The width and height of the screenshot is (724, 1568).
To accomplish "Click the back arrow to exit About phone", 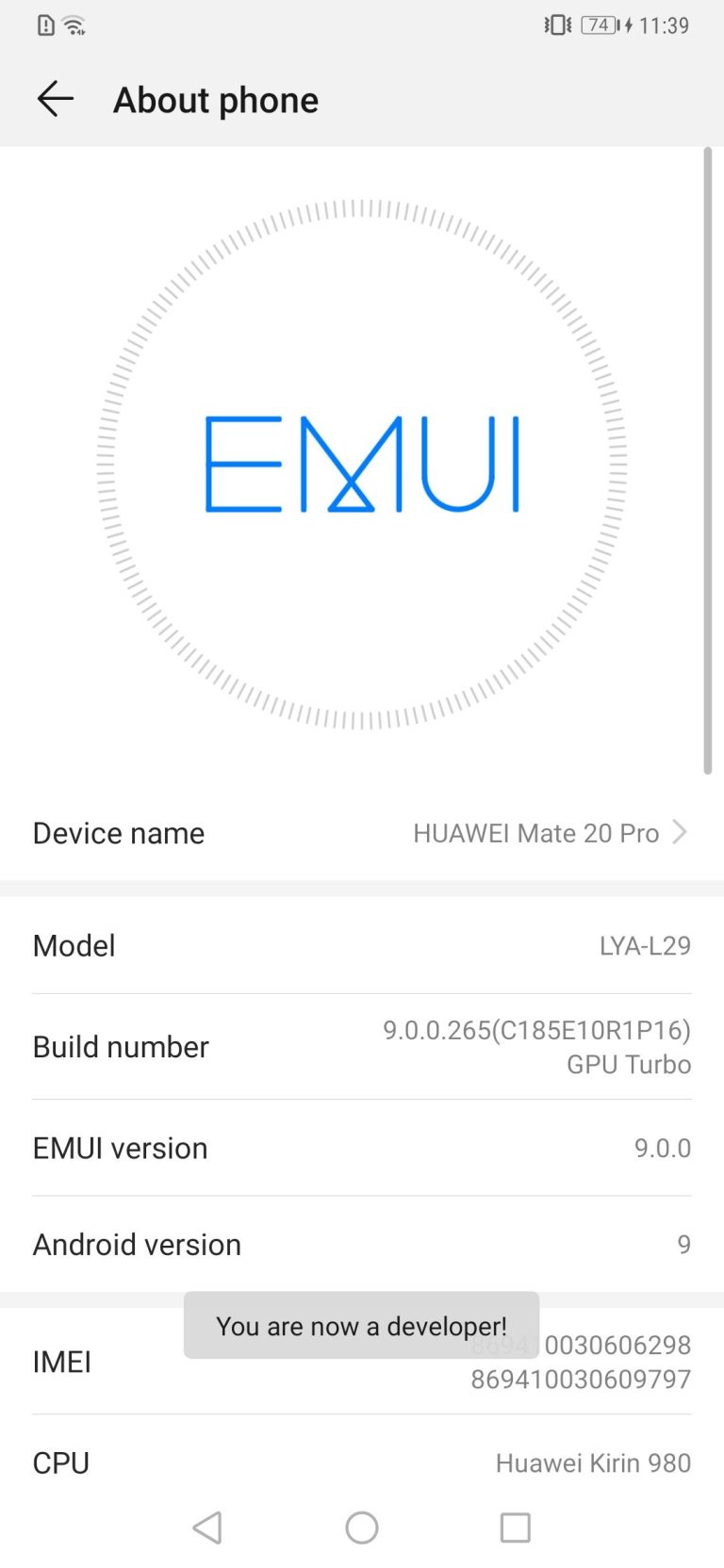I will [55, 99].
